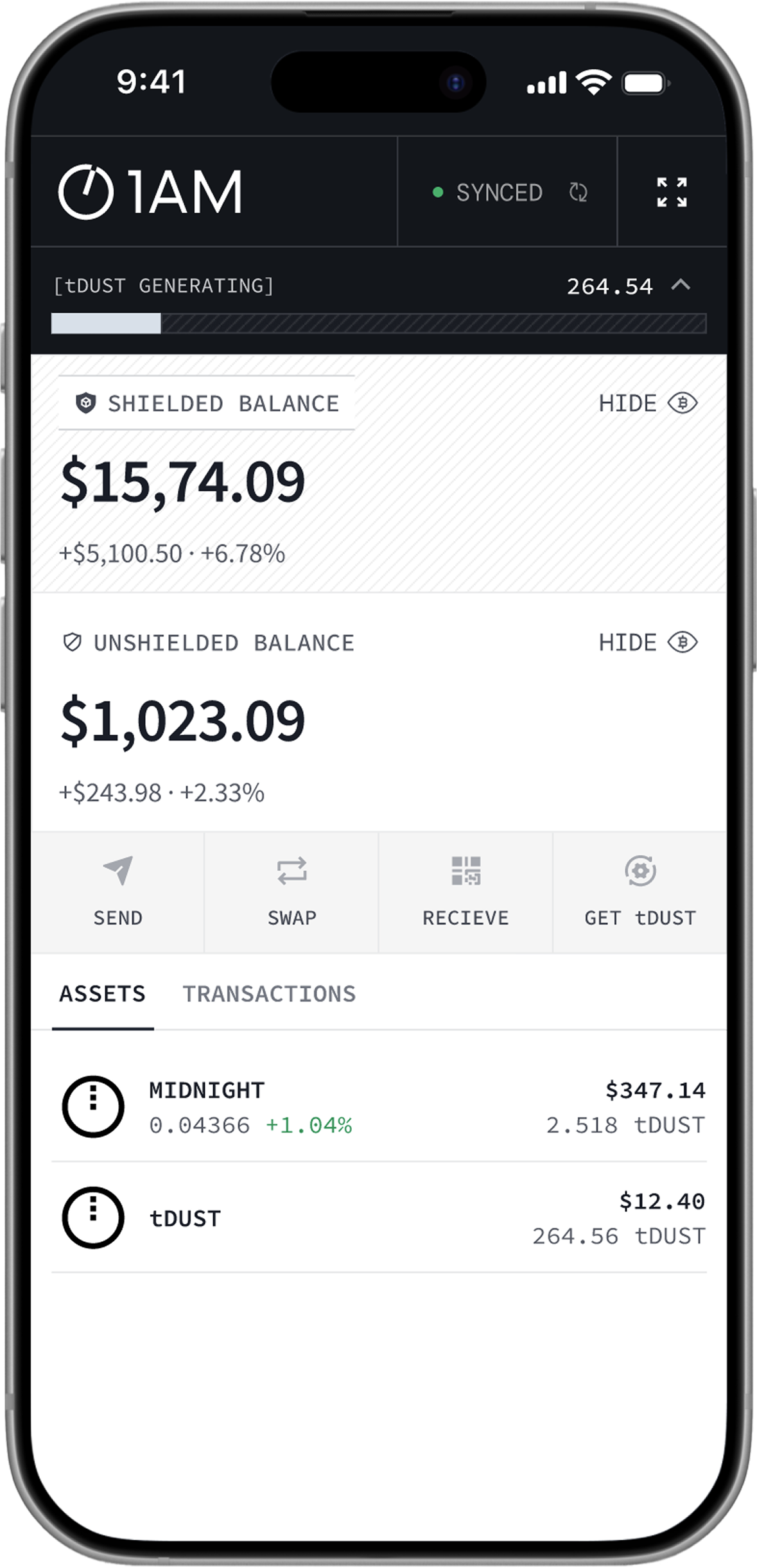
Task: Click the GET tDUST gear icon
Action: [x=640, y=872]
